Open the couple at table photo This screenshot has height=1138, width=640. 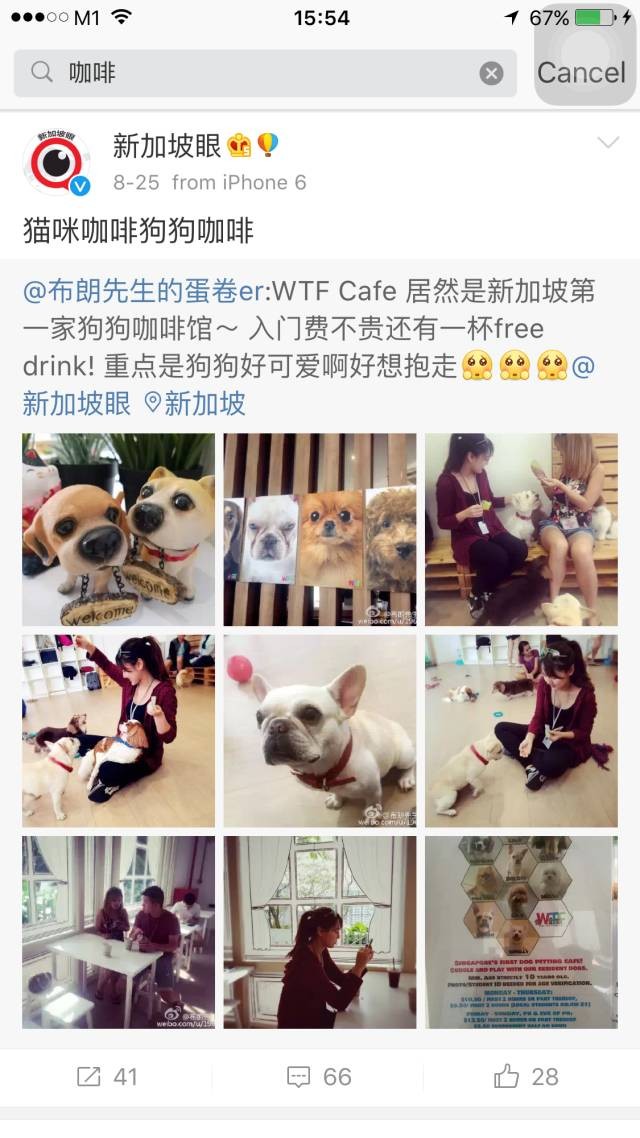tap(119, 932)
